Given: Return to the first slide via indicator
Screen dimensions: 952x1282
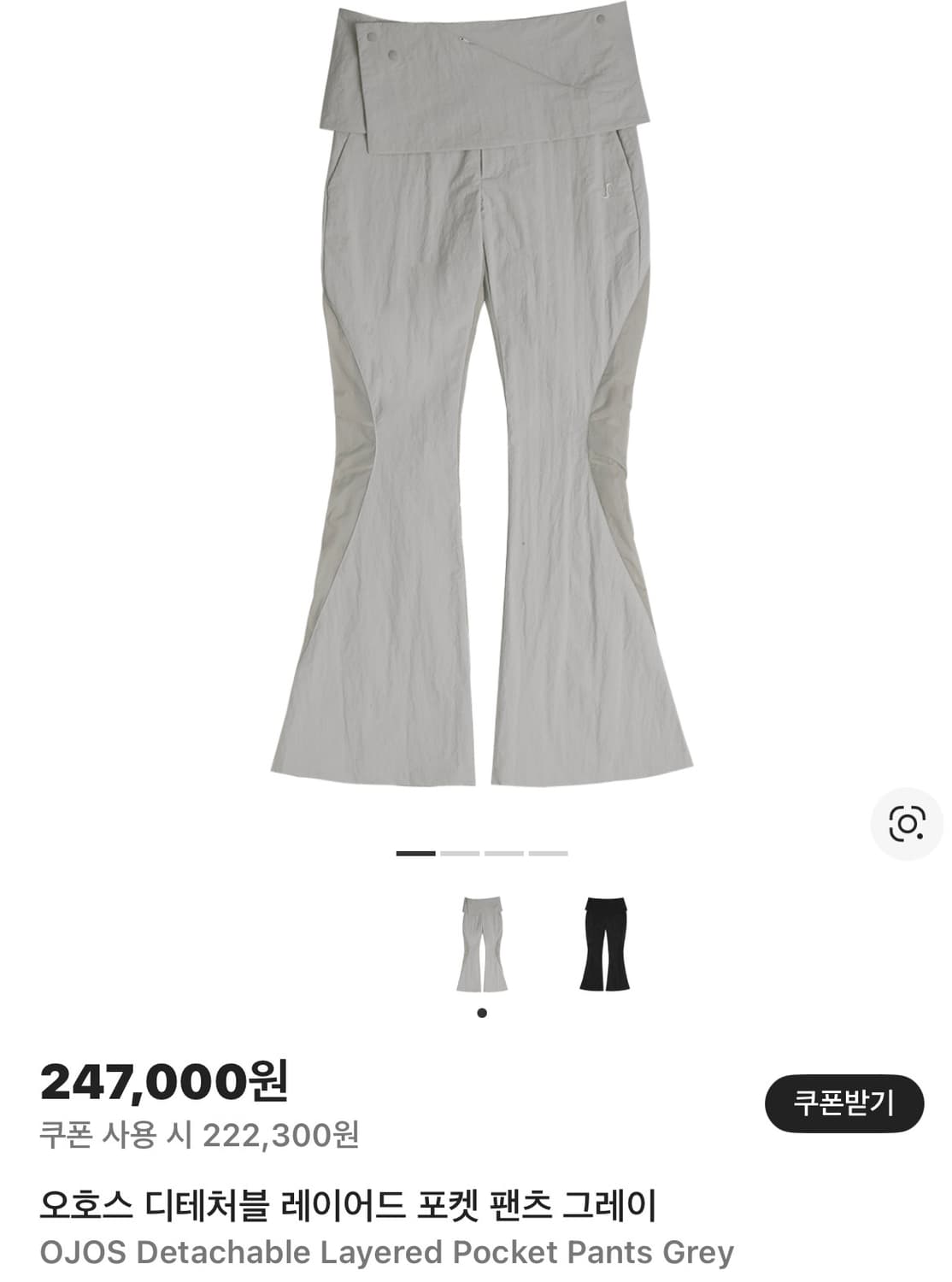Looking at the screenshot, I should 416,854.
